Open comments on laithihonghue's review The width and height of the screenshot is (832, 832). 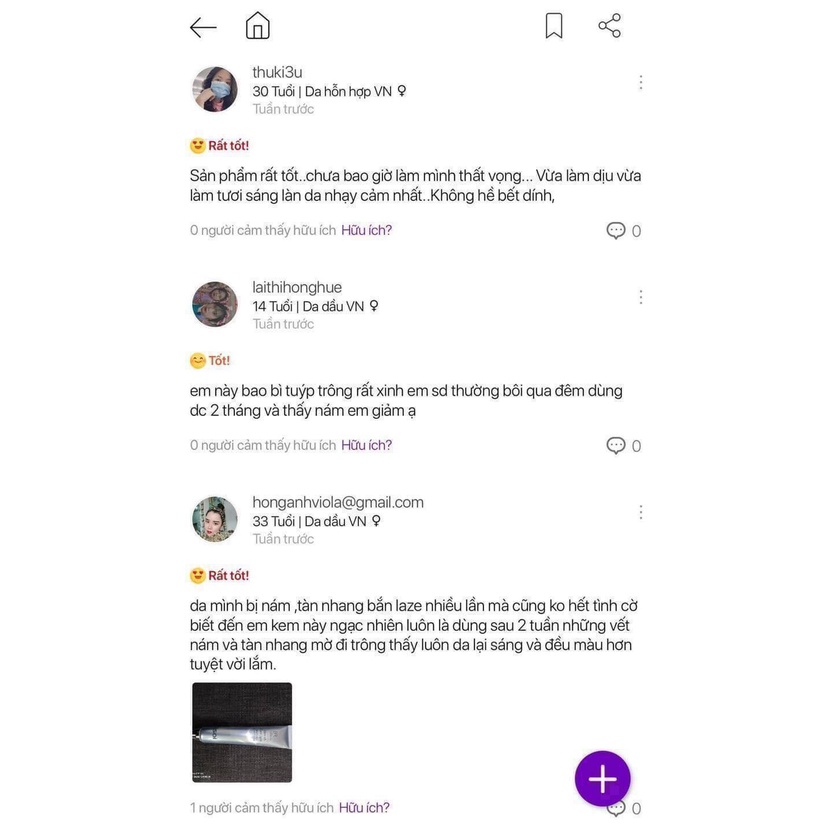[x=616, y=445]
